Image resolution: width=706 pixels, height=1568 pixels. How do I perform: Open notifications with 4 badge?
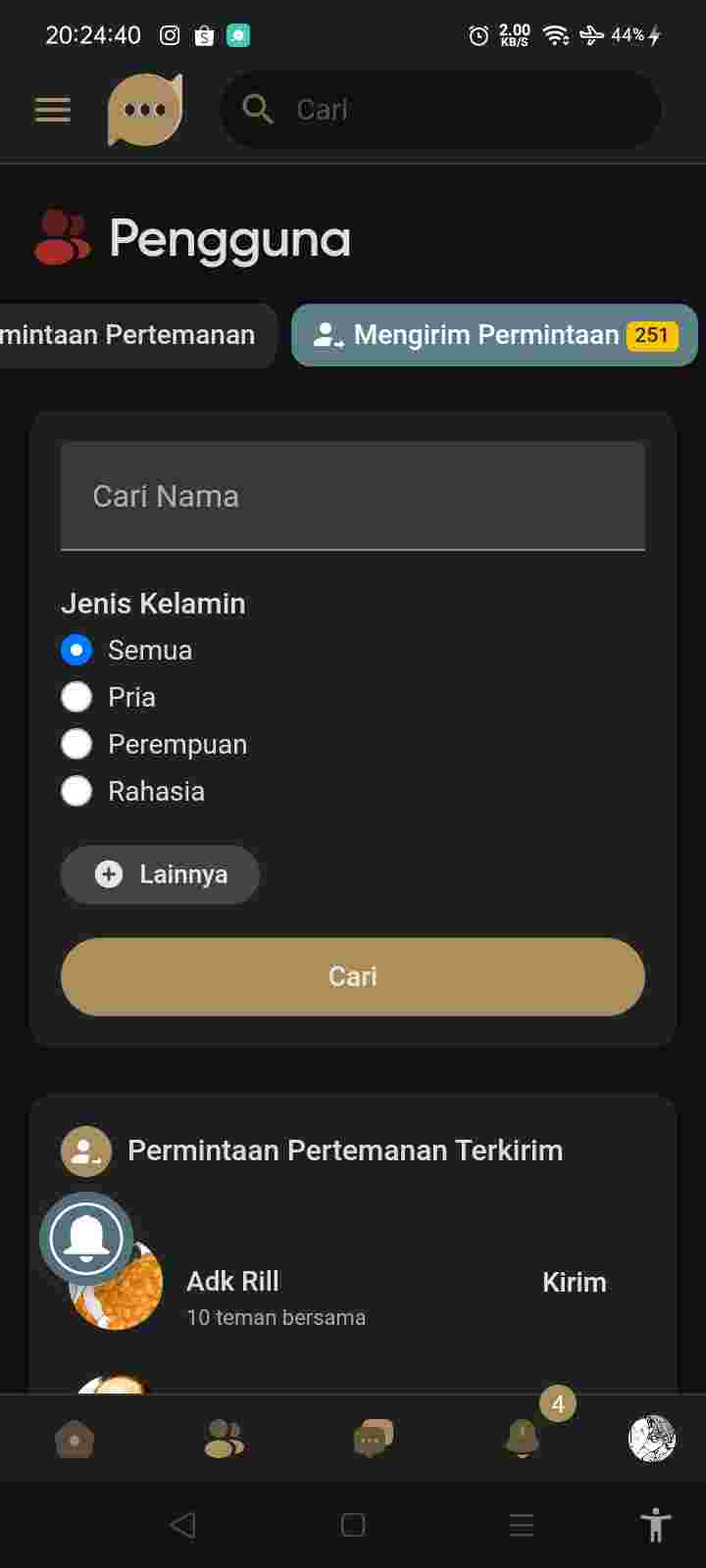[523, 1439]
